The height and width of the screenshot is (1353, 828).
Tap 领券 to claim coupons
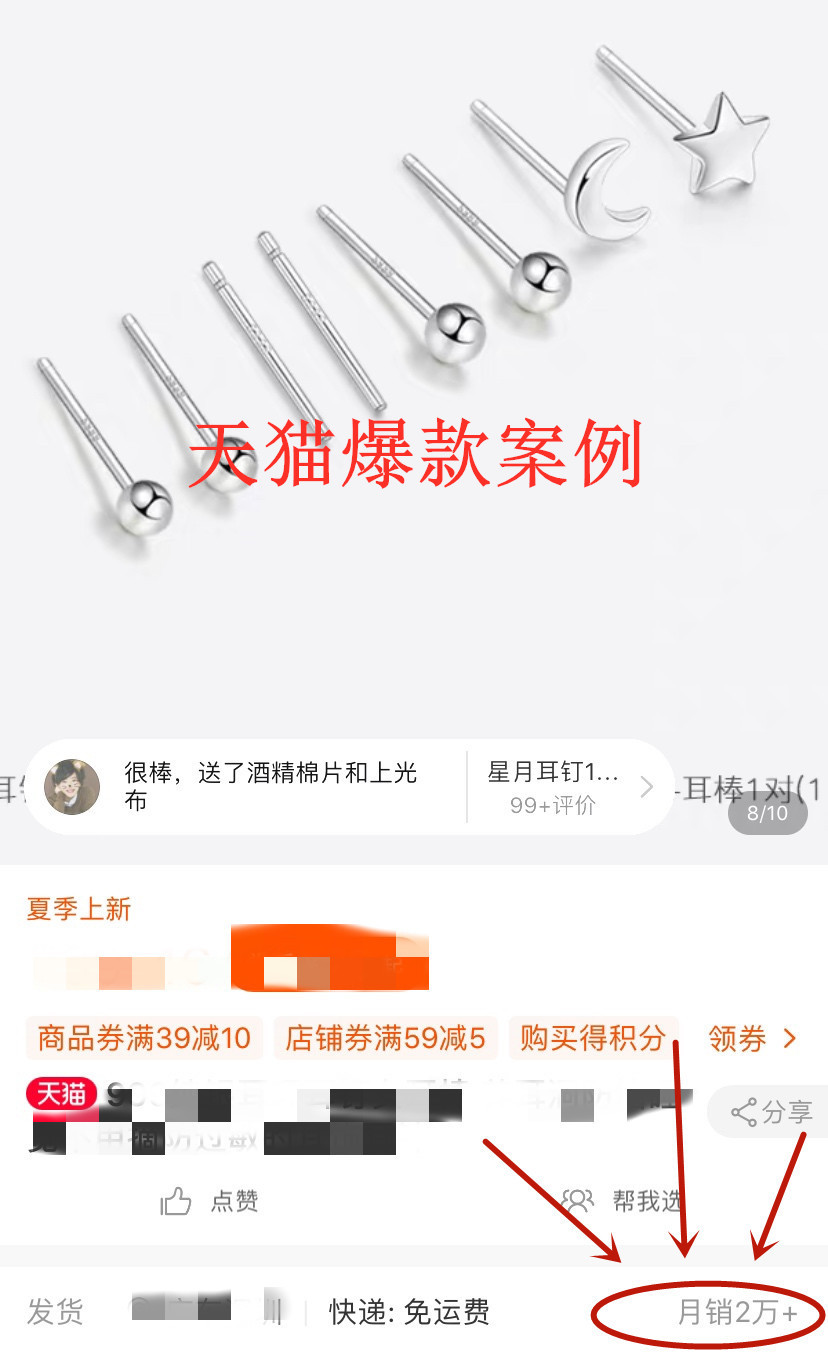tap(752, 1039)
